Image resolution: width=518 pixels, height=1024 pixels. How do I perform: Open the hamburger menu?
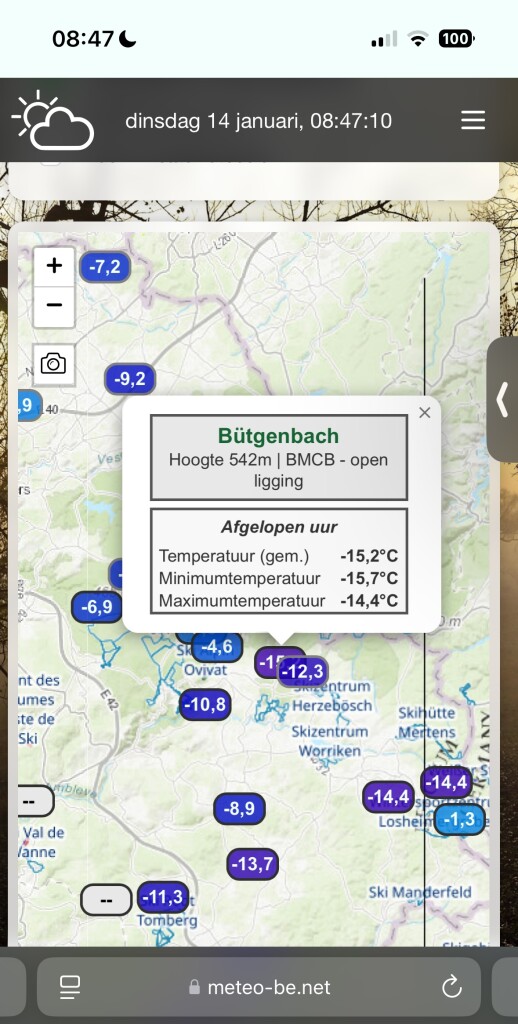pyautogui.click(x=472, y=120)
